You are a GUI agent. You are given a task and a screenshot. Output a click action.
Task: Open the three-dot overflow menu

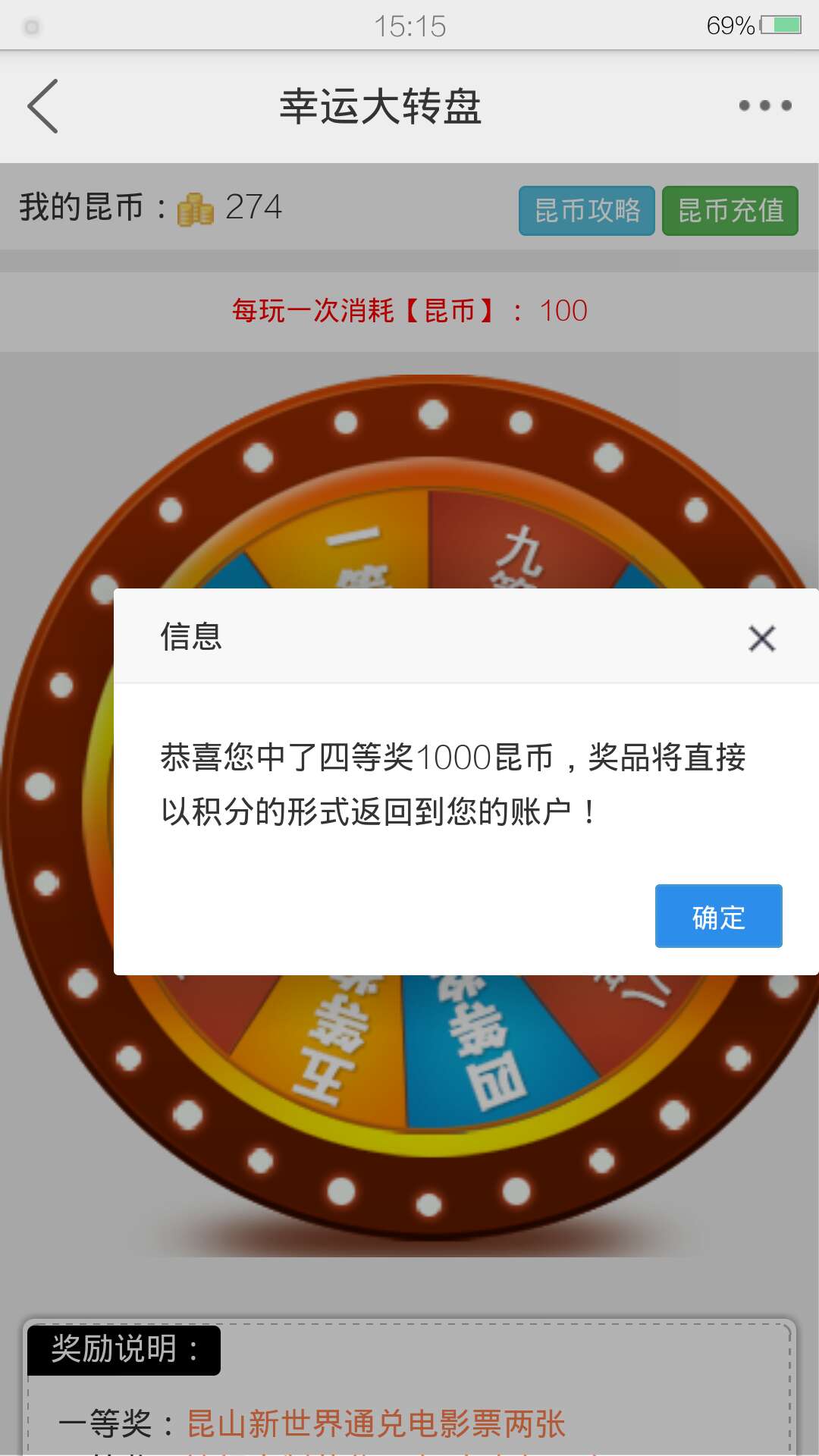tap(765, 105)
